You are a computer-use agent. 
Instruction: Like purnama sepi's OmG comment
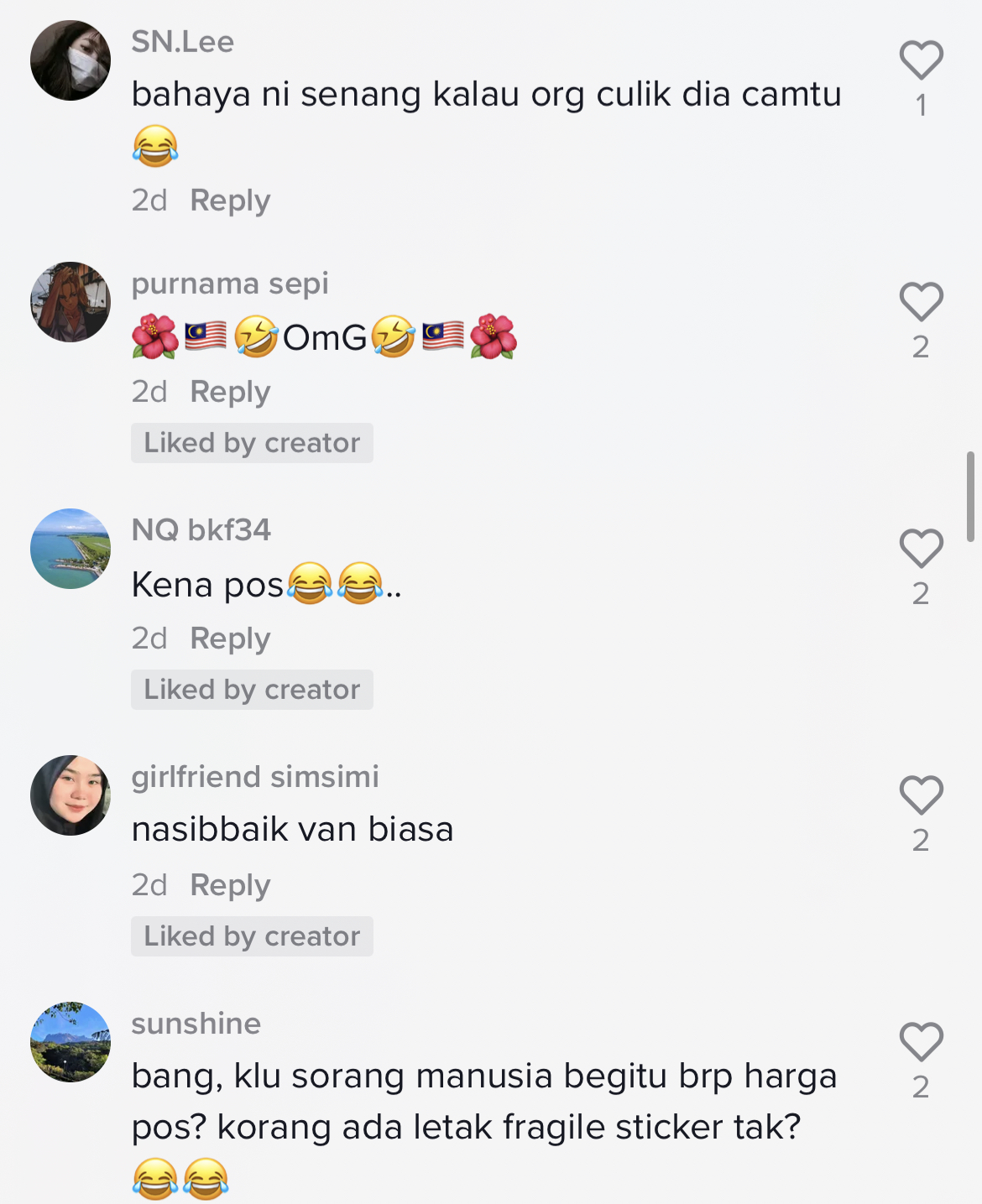tap(921, 302)
